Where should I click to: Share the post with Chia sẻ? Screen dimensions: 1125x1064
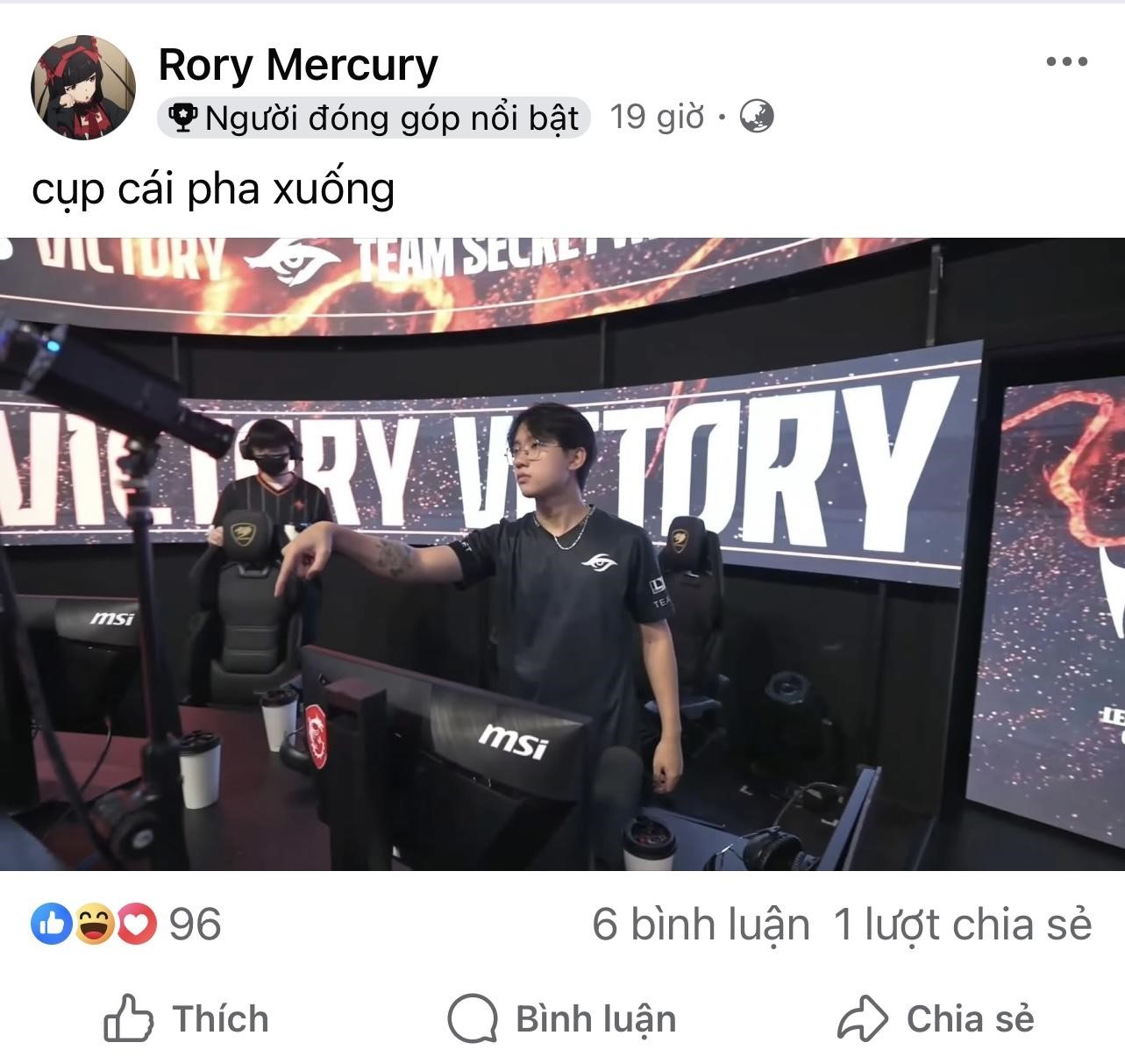[x=936, y=1019]
